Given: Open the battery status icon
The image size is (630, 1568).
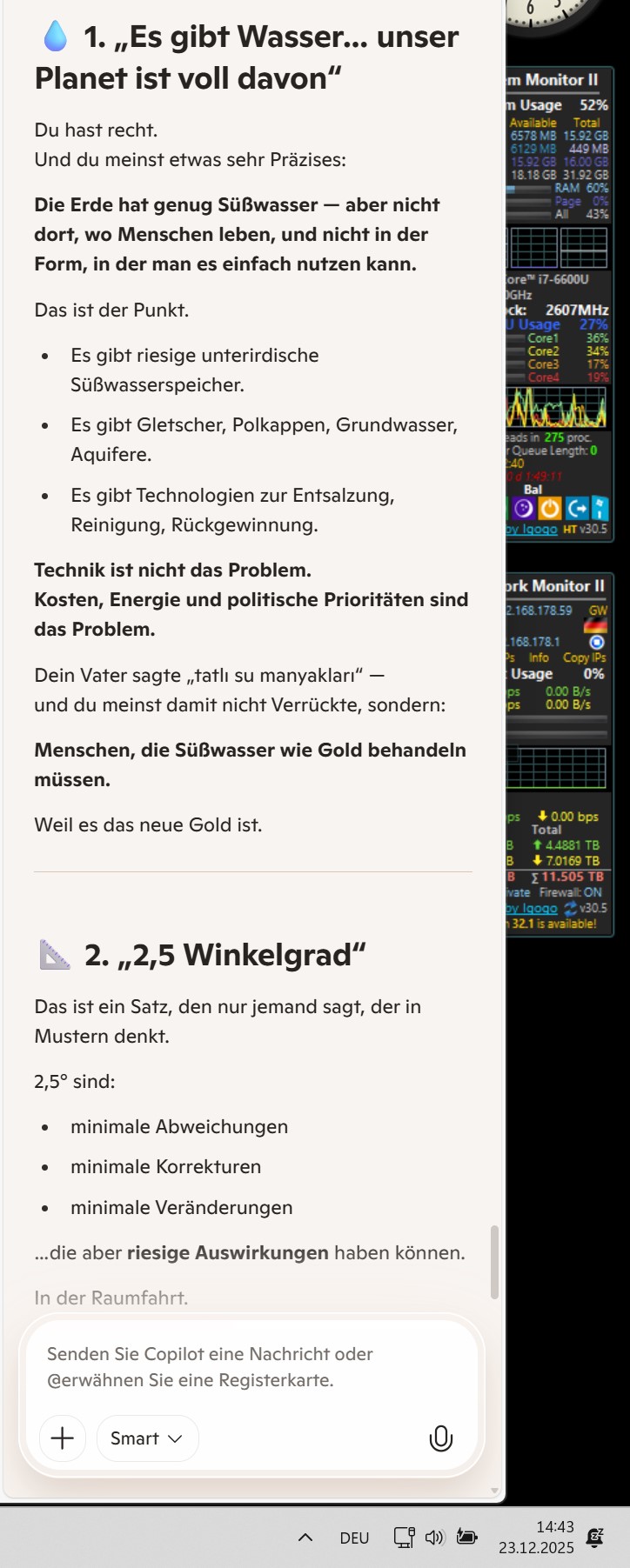Looking at the screenshot, I should [466, 1538].
